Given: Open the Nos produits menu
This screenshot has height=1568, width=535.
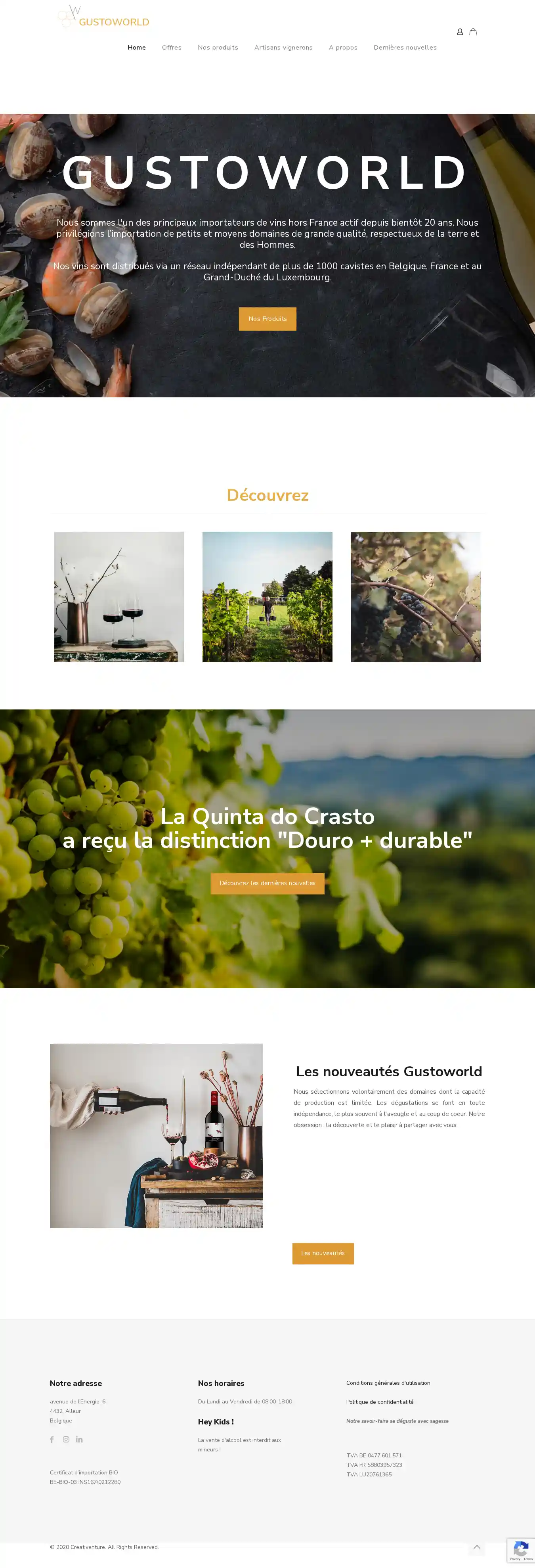Looking at the screenshot, I should (218, 48).
